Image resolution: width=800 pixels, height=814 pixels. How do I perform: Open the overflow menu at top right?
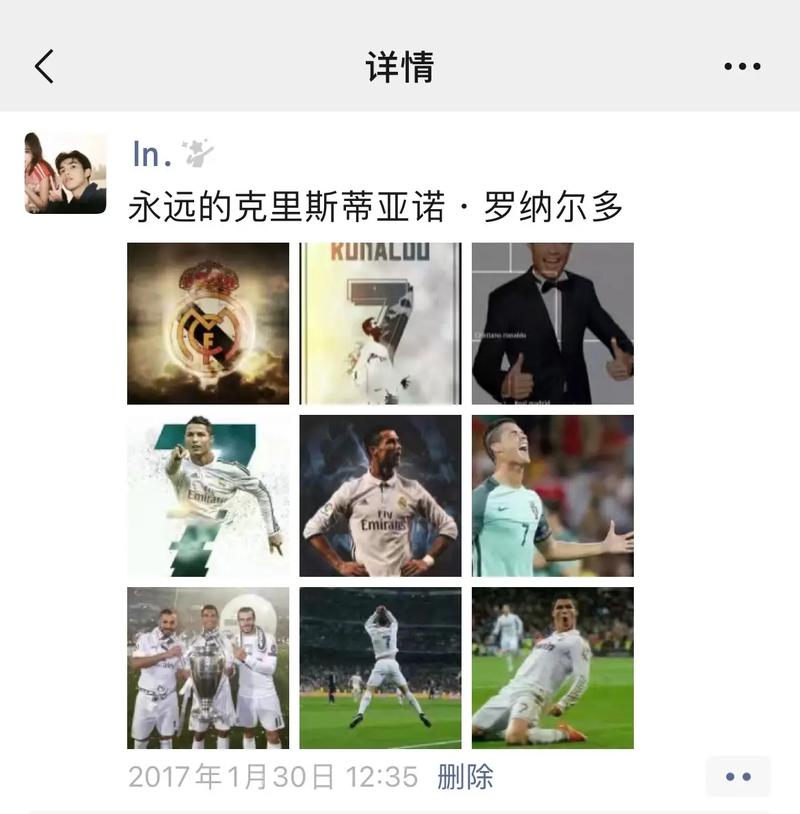(742, 67)
